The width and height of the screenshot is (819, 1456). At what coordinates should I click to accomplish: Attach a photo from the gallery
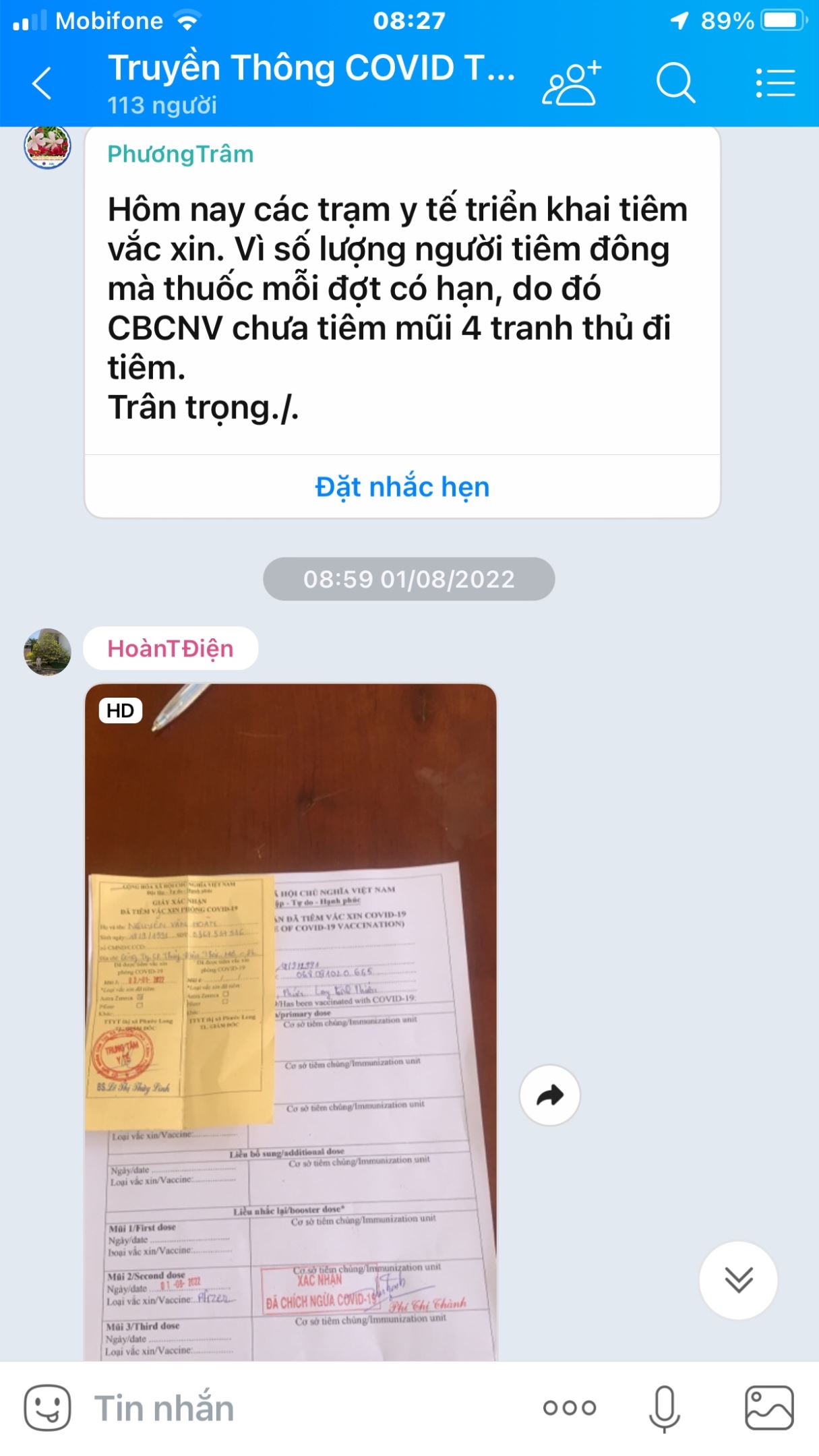769,1408
